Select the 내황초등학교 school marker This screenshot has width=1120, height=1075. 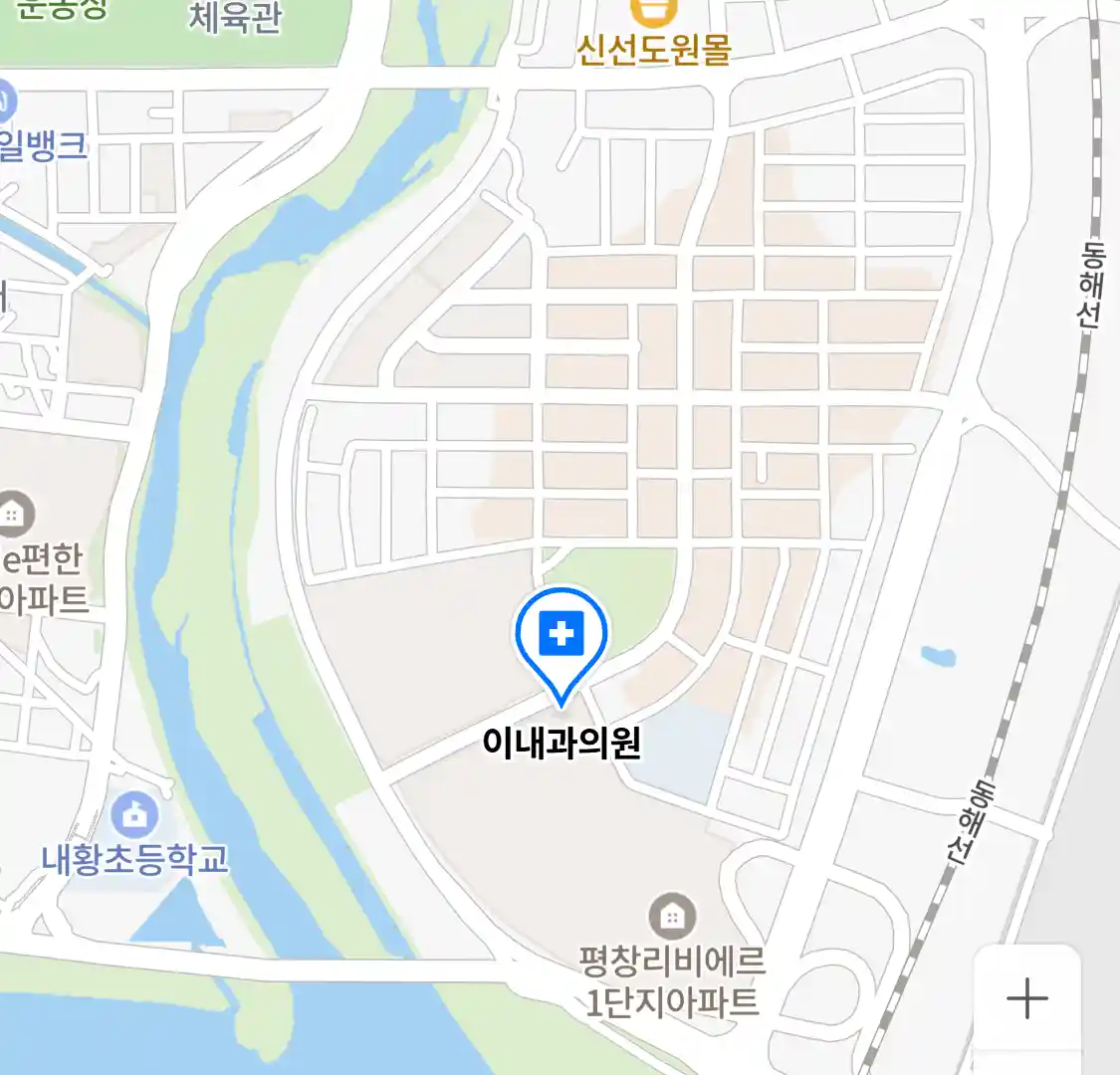(134, 816)
